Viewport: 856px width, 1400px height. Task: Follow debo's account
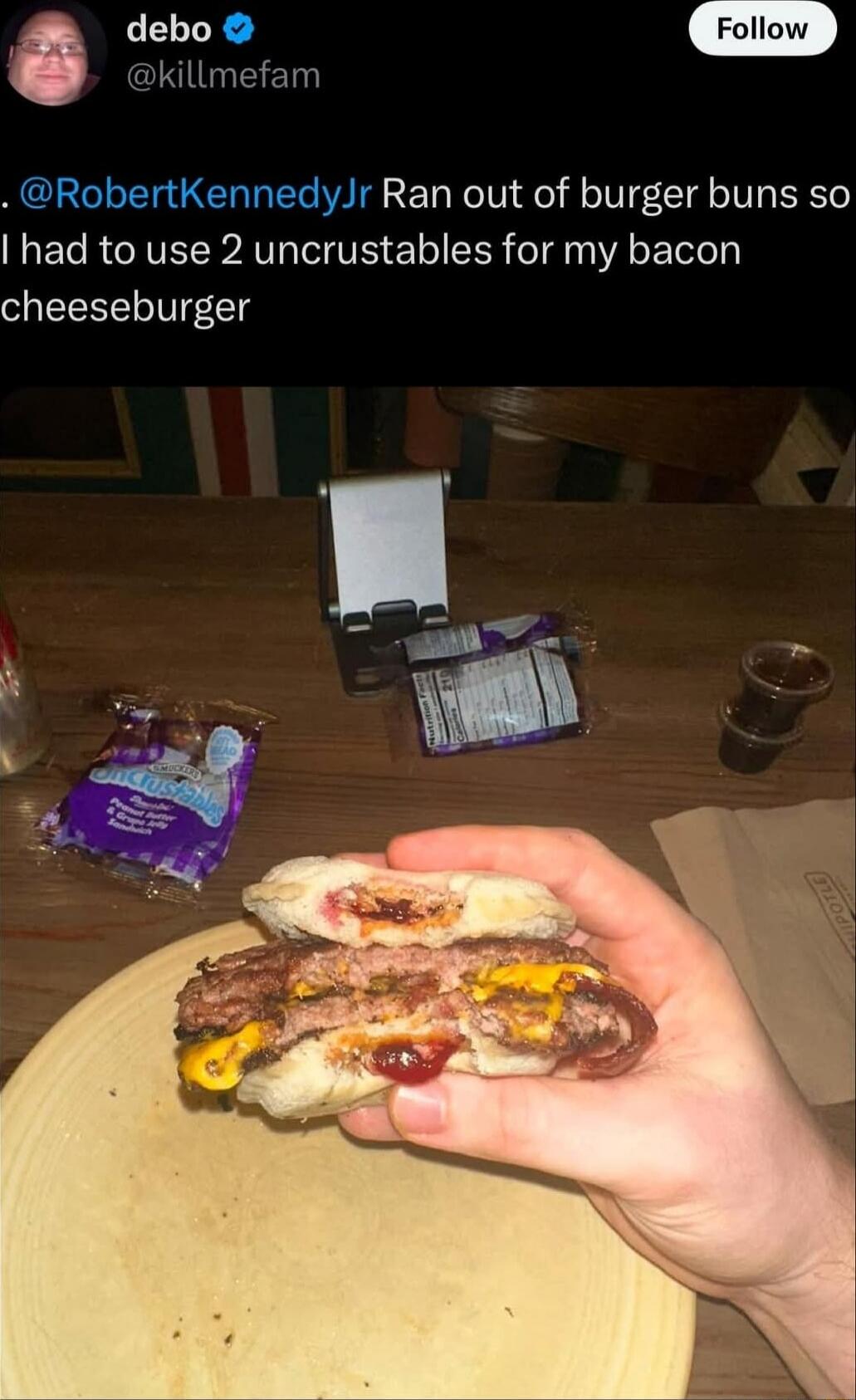[761, 29]
